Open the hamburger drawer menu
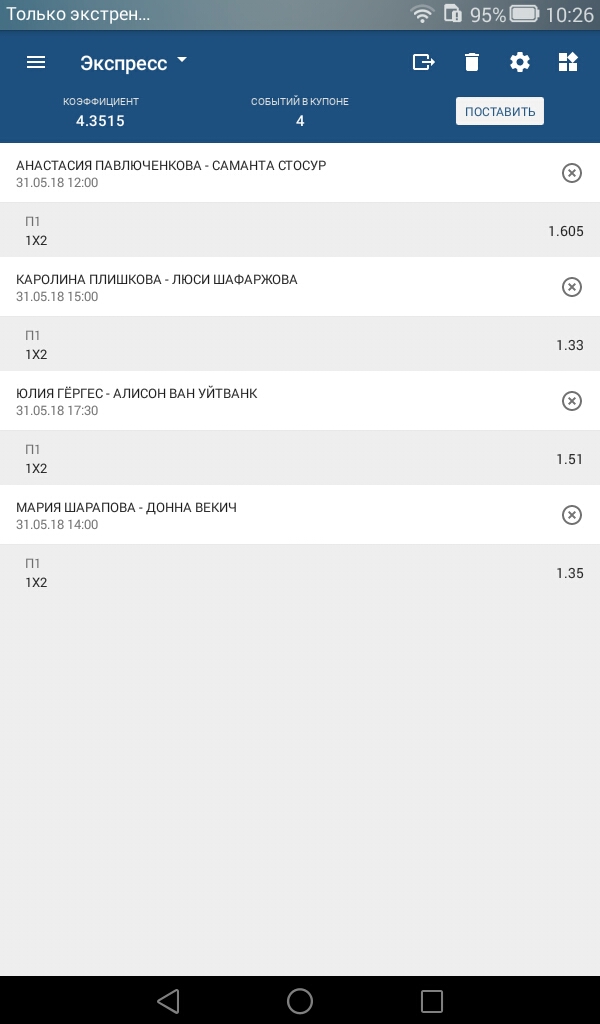This screenshot has height=1024, width=600. point(36,63)
